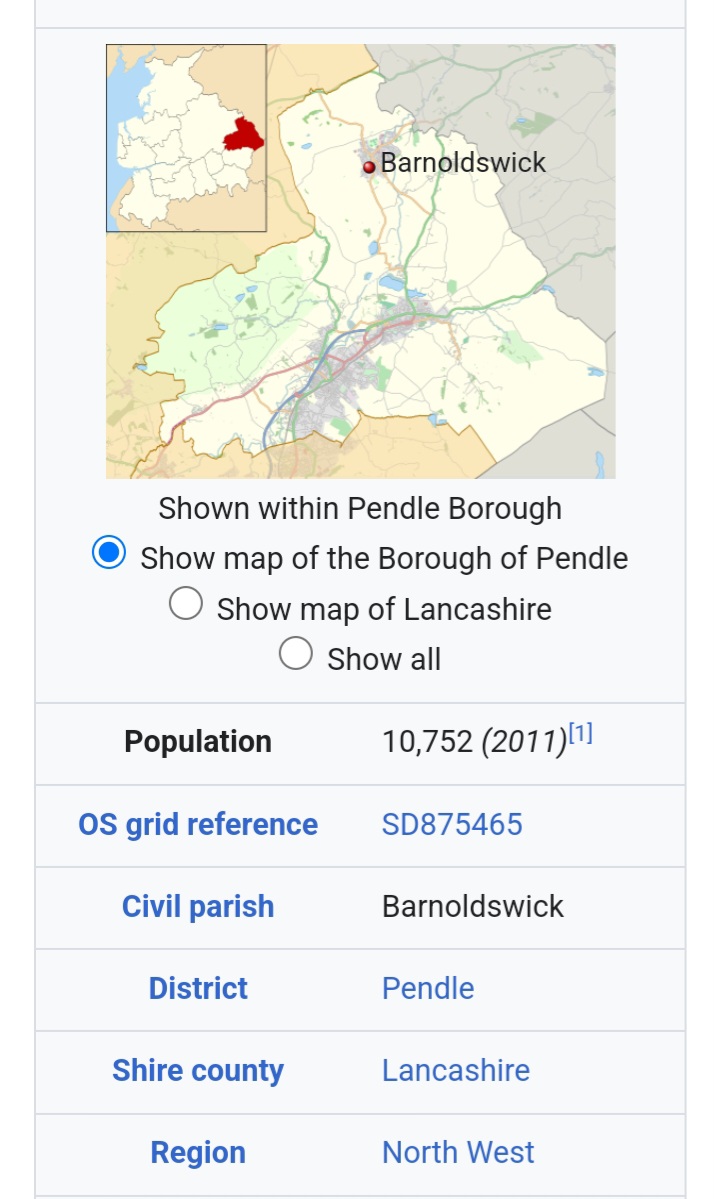Open the Civil parish article link

(198, 906)
